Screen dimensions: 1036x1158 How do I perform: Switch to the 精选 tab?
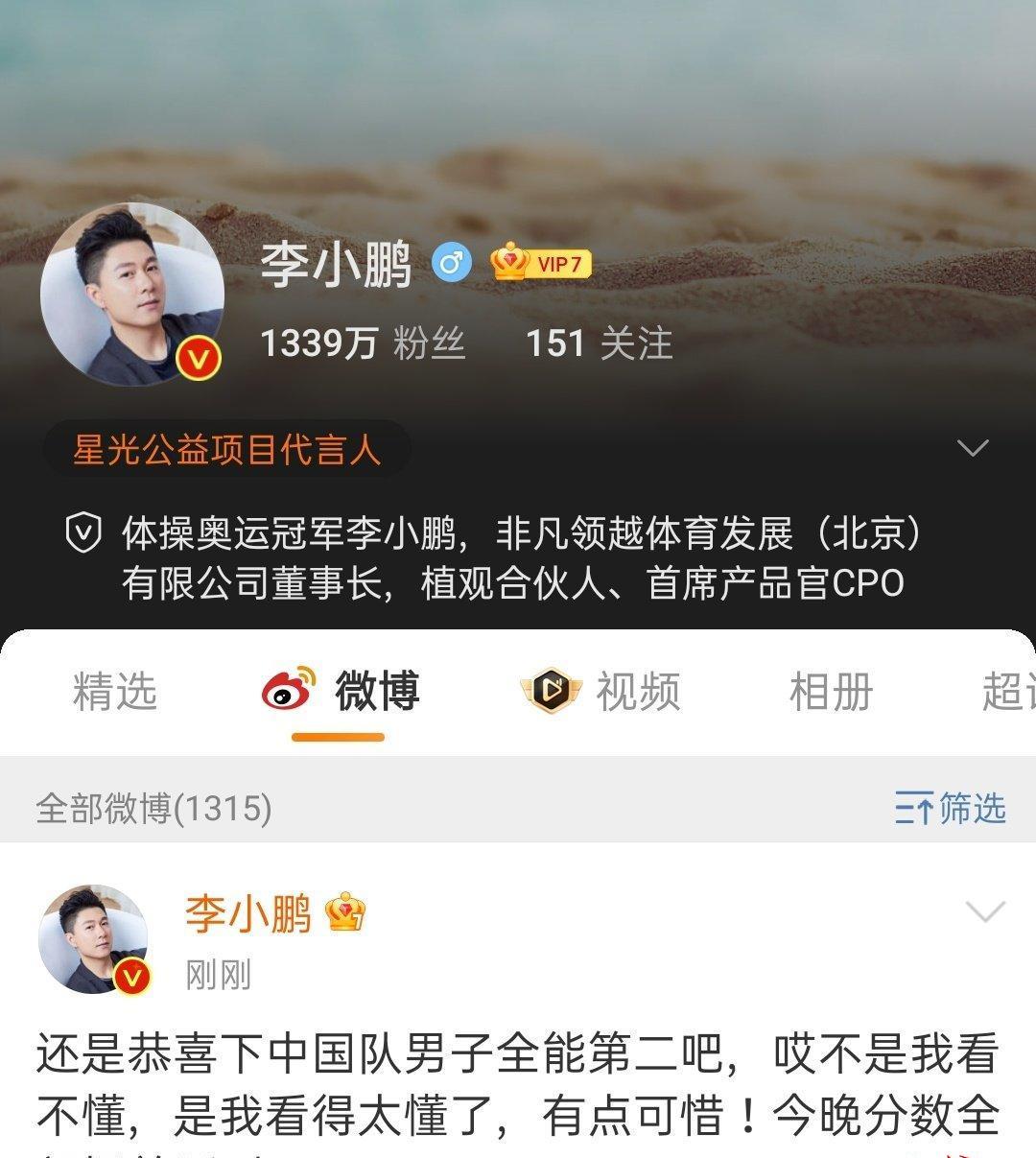tap(114, 692)
